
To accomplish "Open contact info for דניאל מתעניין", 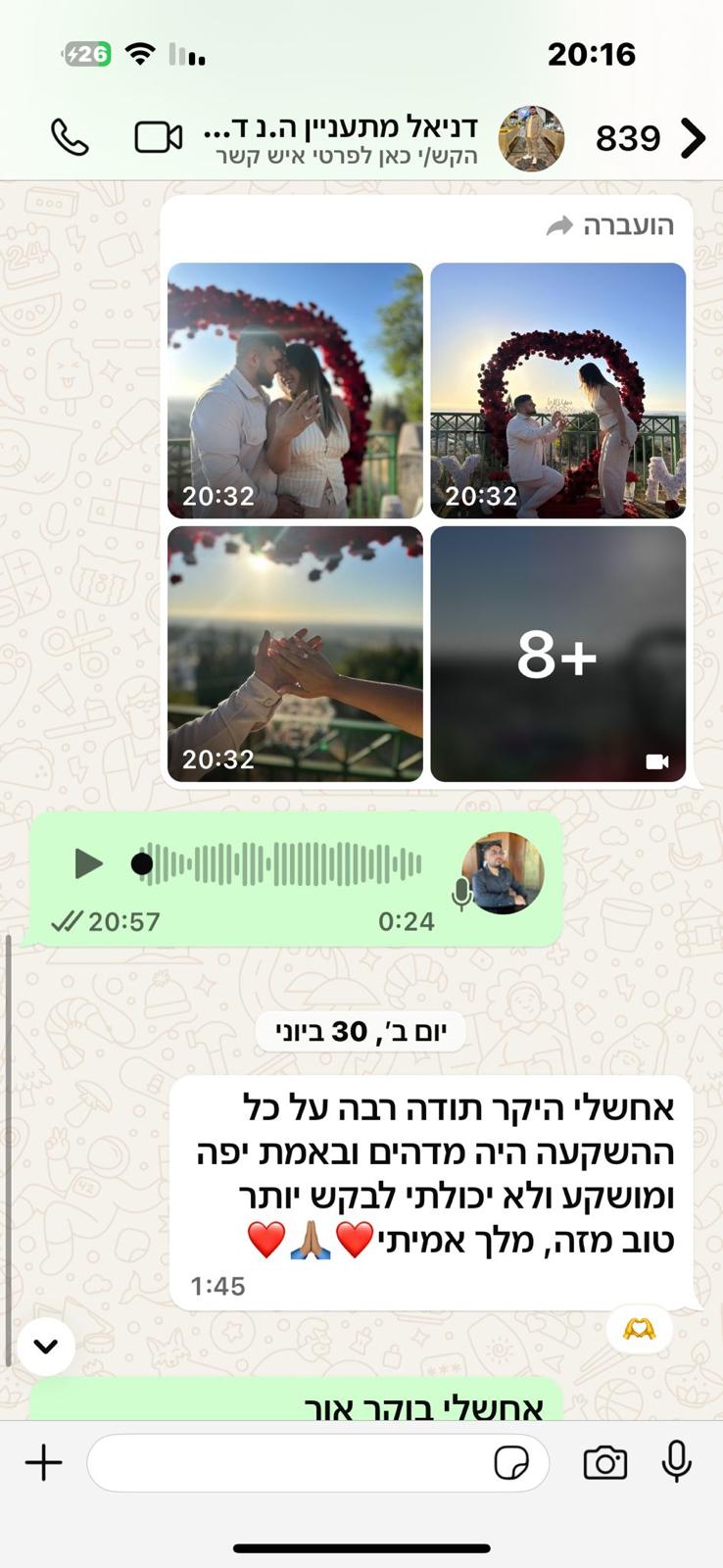I will pos(343,139).
